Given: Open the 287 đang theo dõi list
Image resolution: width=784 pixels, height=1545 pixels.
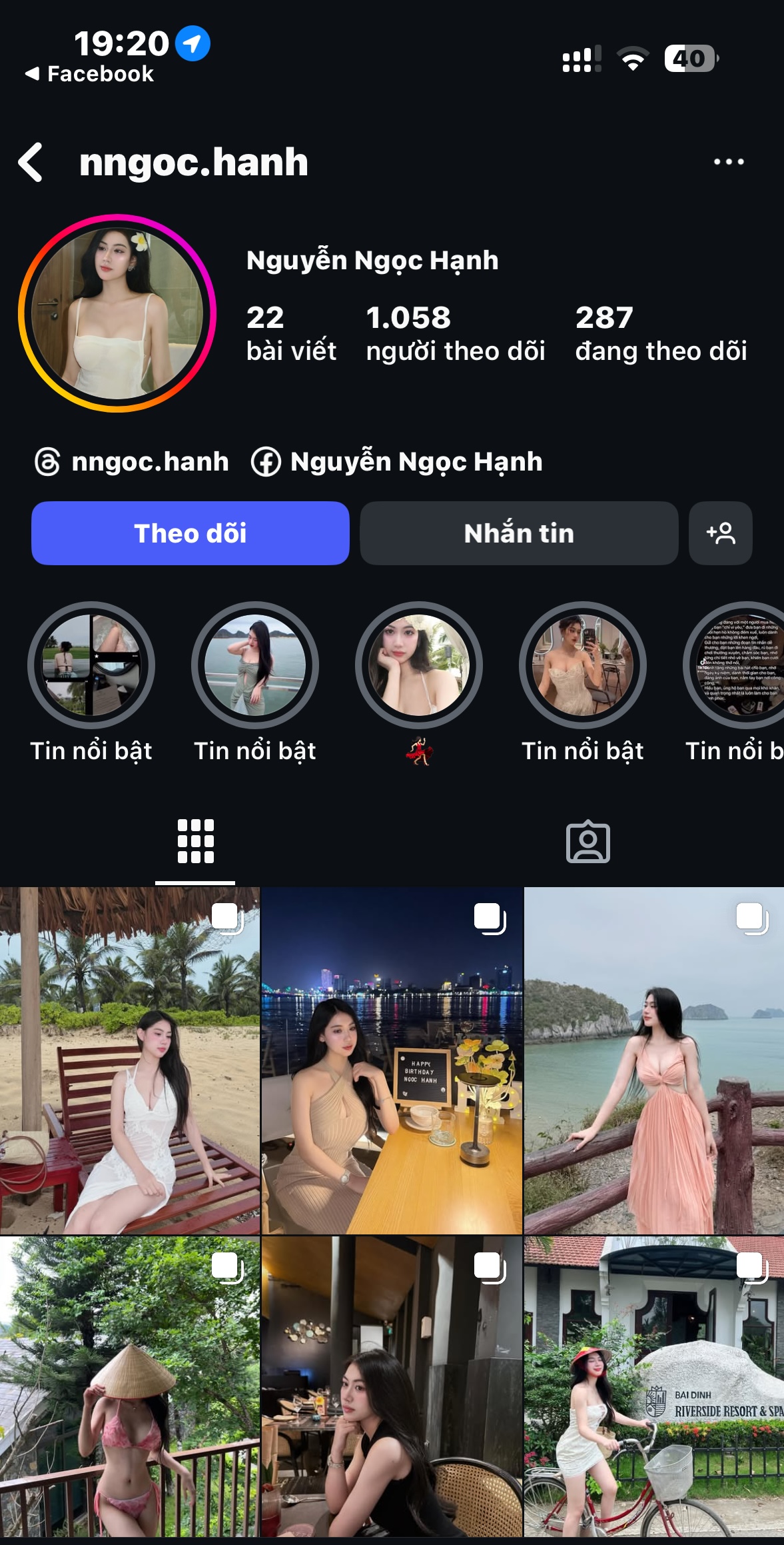Looking at the screenshot, I should tap(660, 333).
